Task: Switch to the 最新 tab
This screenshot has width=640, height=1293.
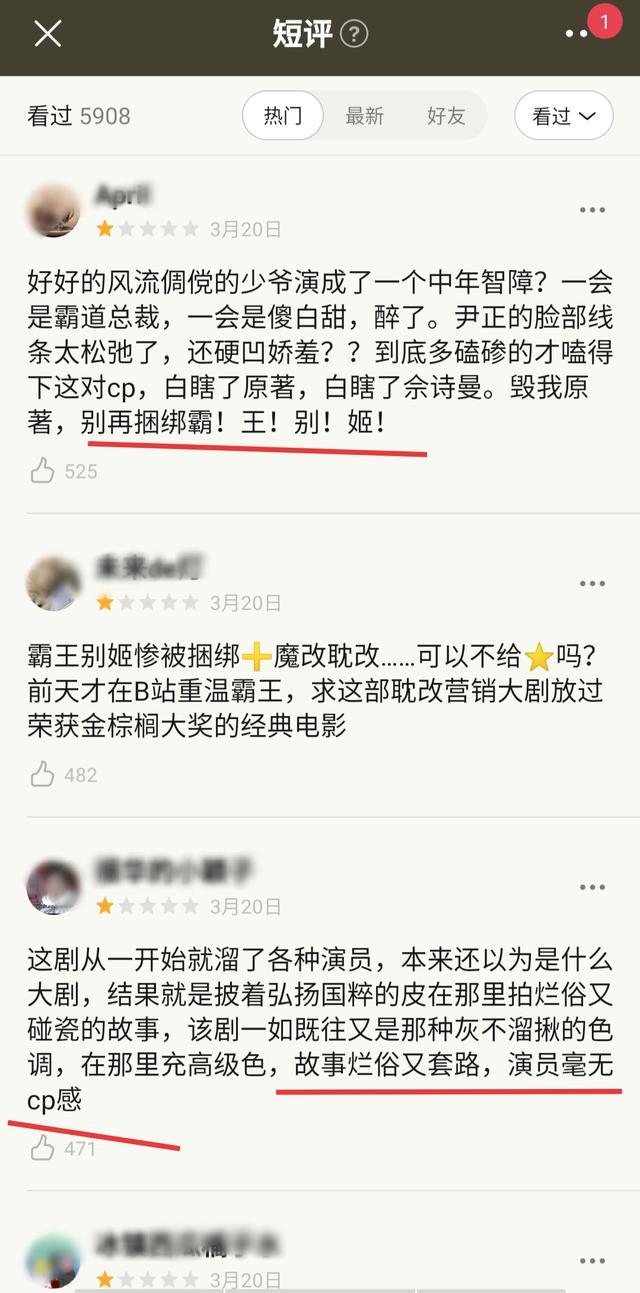Action: (x=364, y=116)
